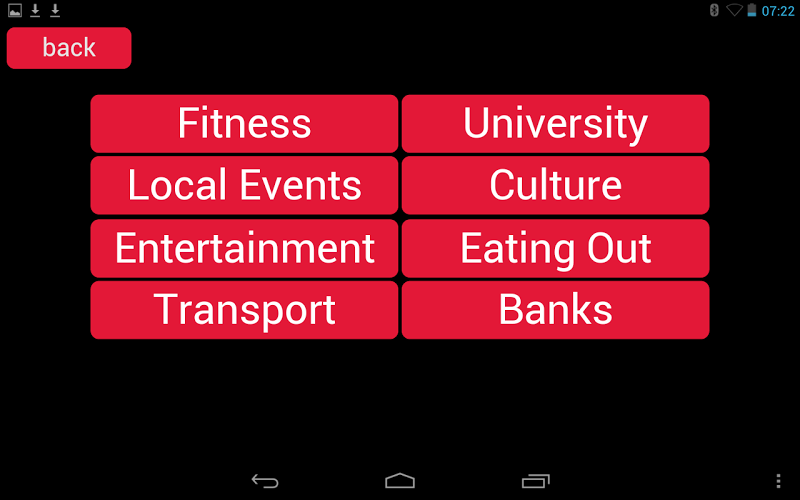This screenshot has height=500, width=800.
Task: Select the University category
Action: point(555,124)
